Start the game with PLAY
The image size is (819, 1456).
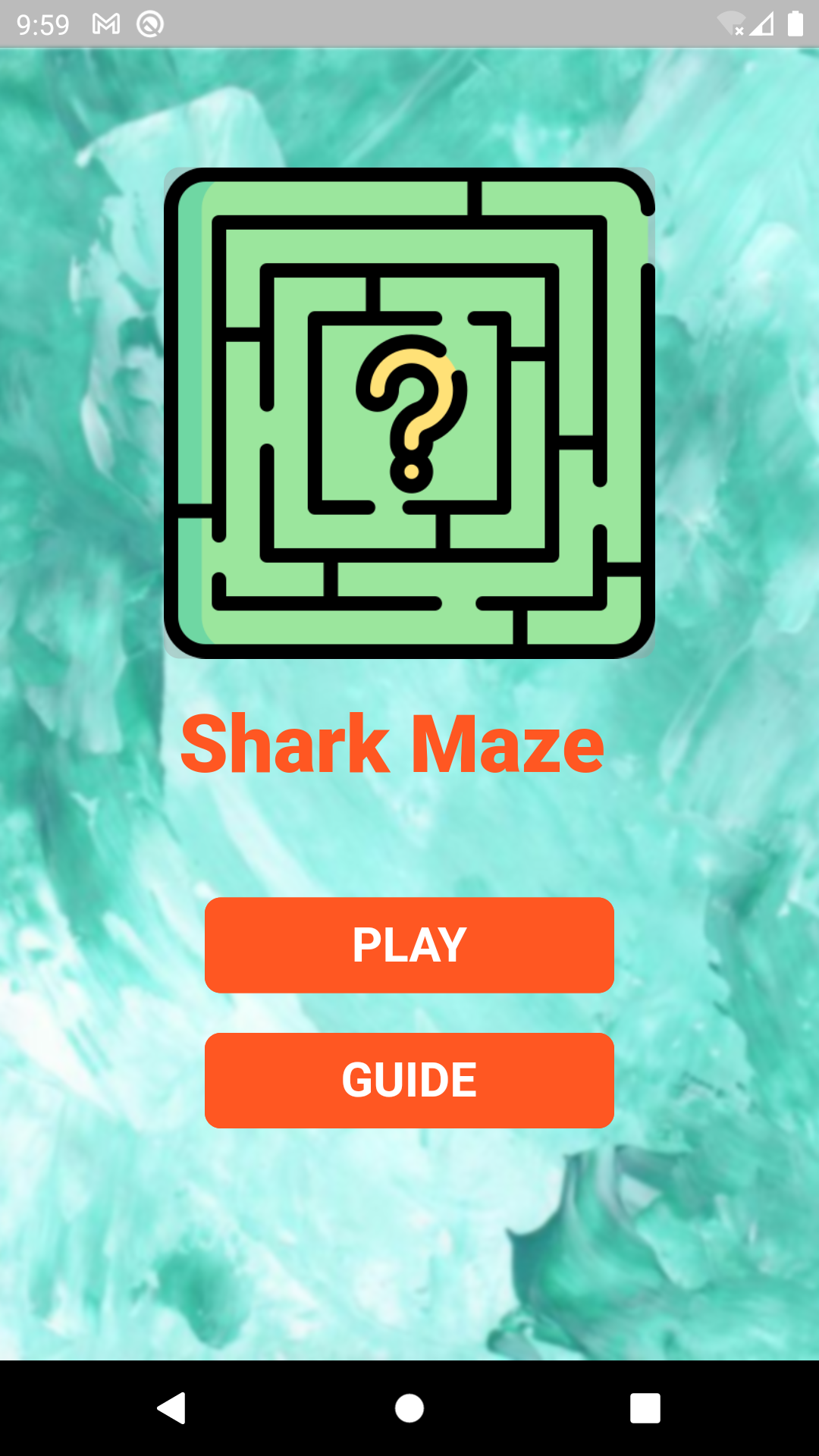(x=409, y=945)
